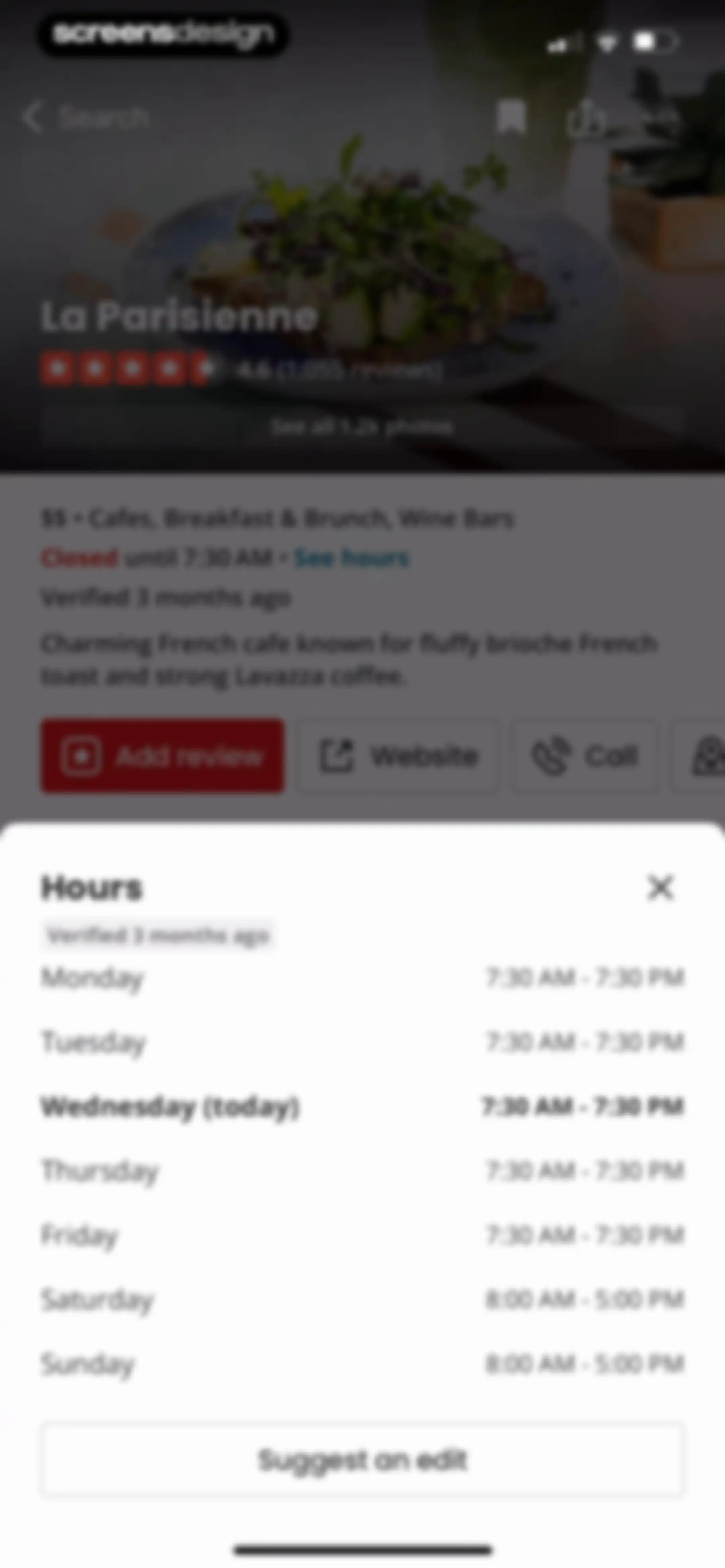The height and width of the screenshot is (1568, 725).
Task: Close the Hours panel
Action: pyautogui.click(x=661, y=887)
